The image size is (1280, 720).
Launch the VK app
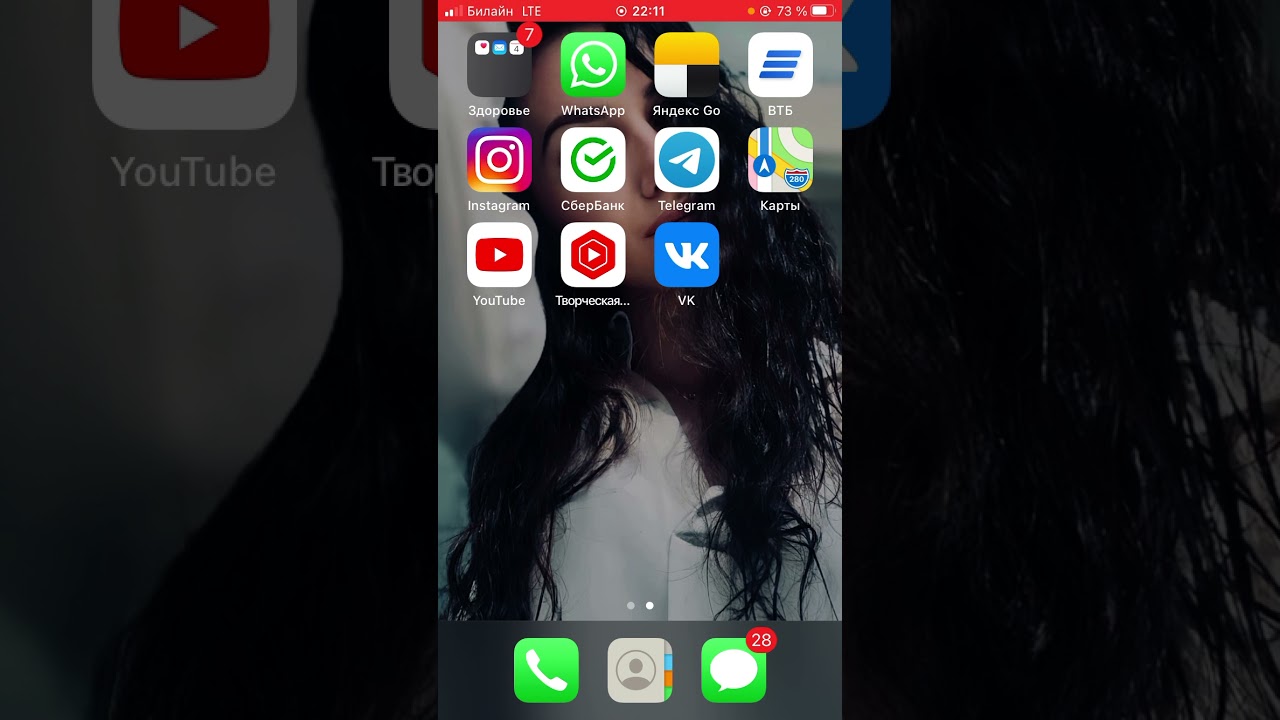tap(686, 255)
